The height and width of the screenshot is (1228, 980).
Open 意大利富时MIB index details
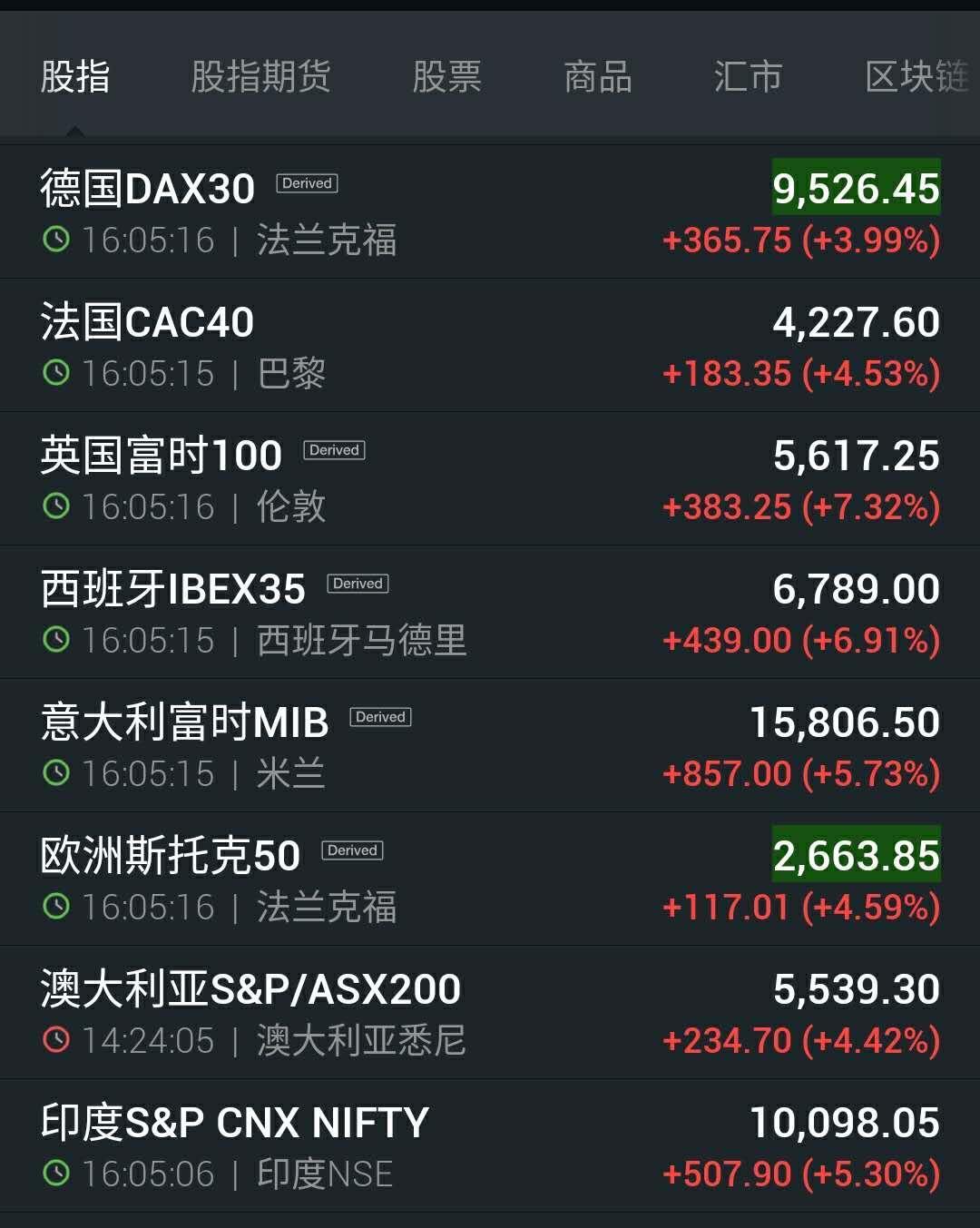[490, 746]
